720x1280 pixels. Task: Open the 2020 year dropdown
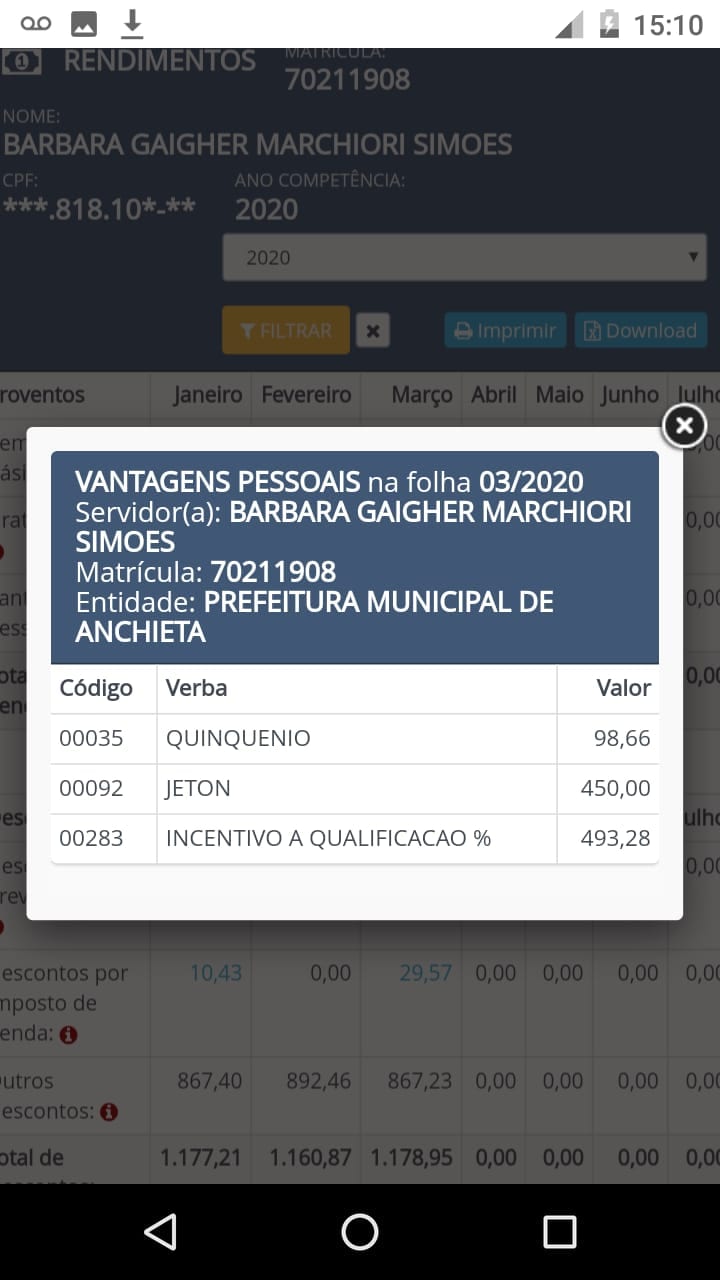464,257
